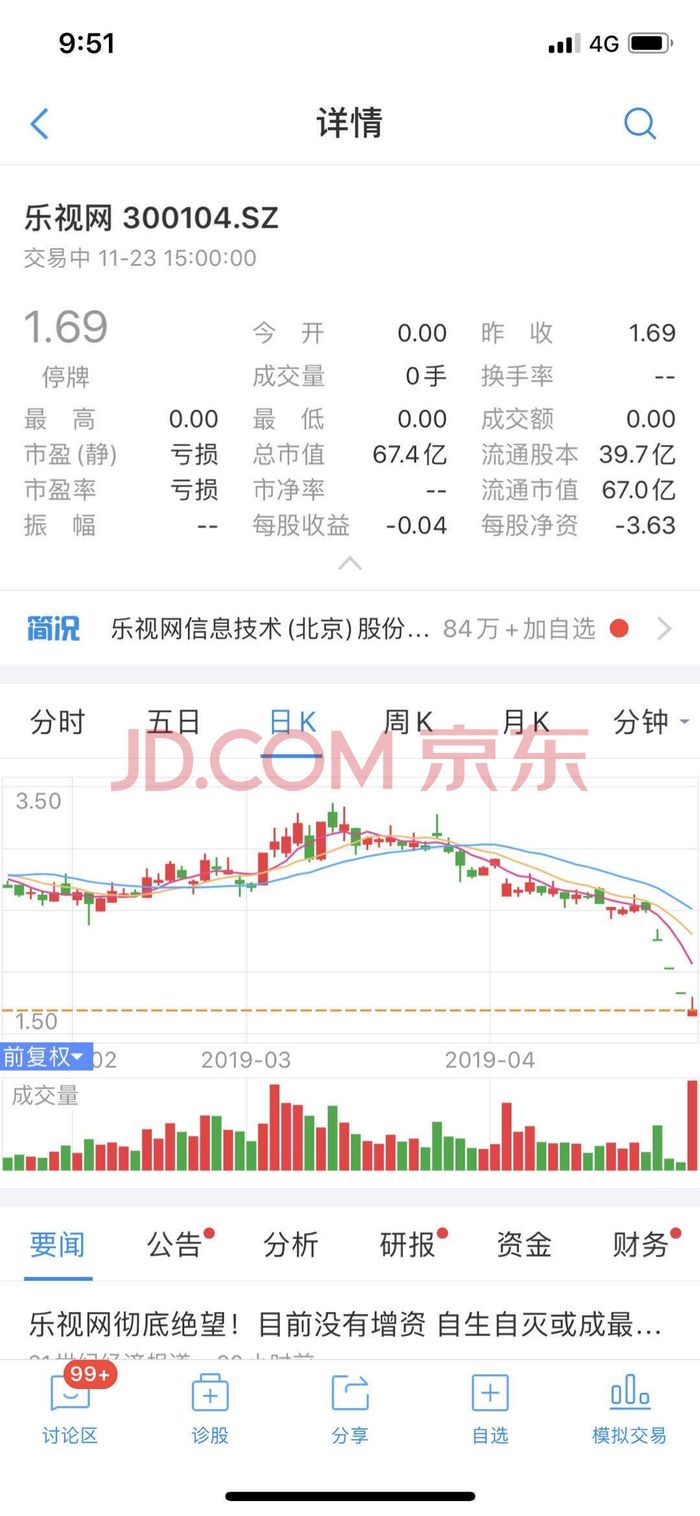This screenshot has width=700, height=1516.
Task: Tap 自选 to add to watchlist
Action: point(490,1410)
